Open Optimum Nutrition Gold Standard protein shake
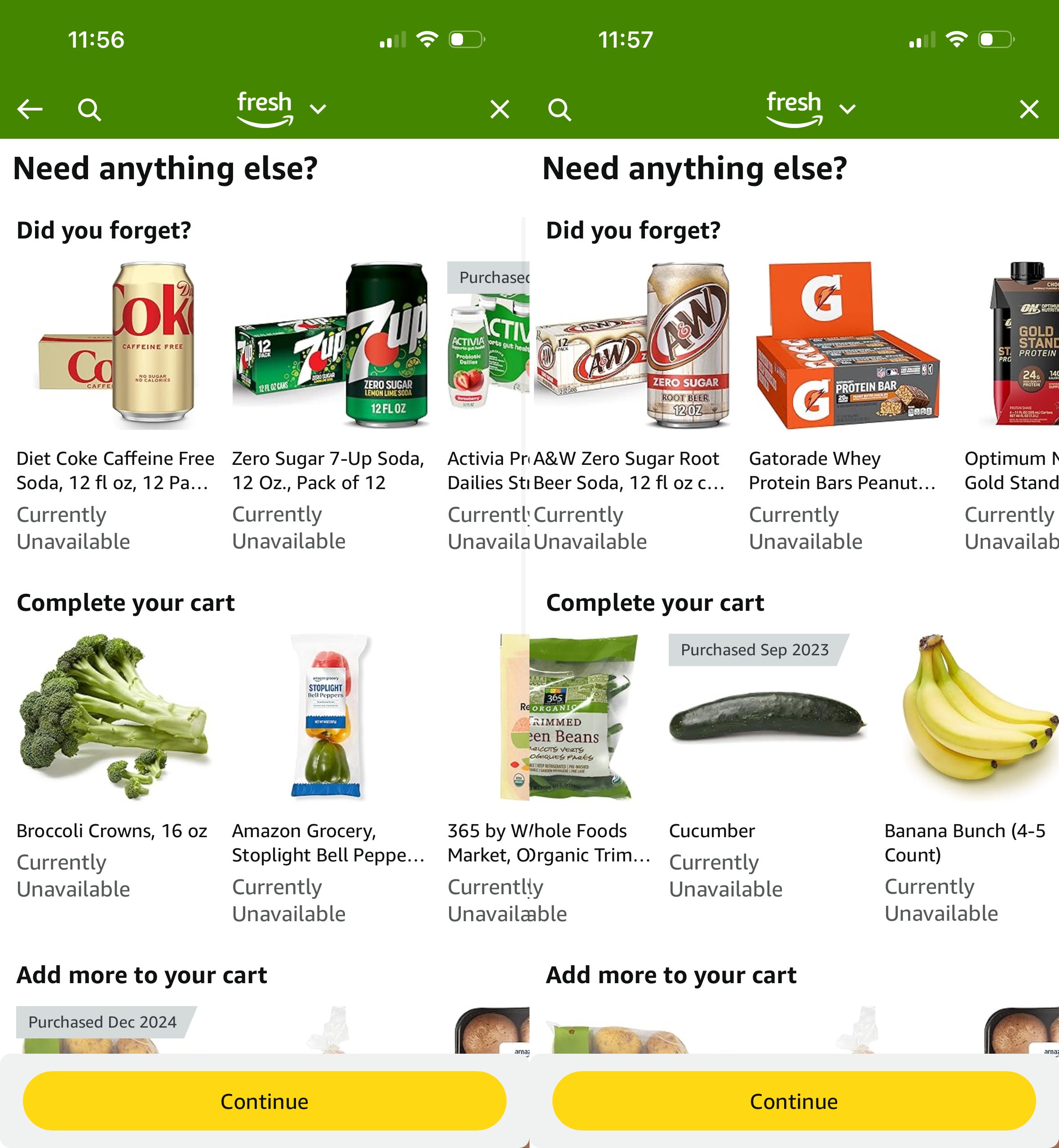 coord(1020,347)
